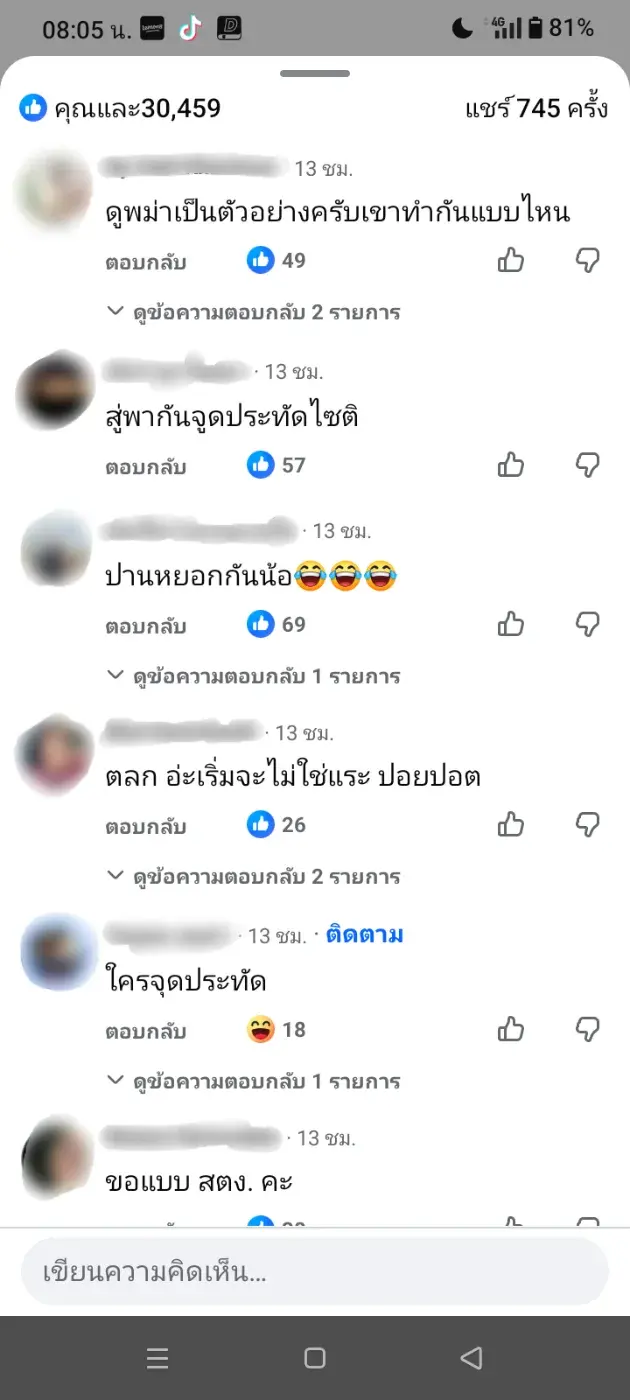
Task: Go back using the system navigation bar
Action: pos(471,1357)
